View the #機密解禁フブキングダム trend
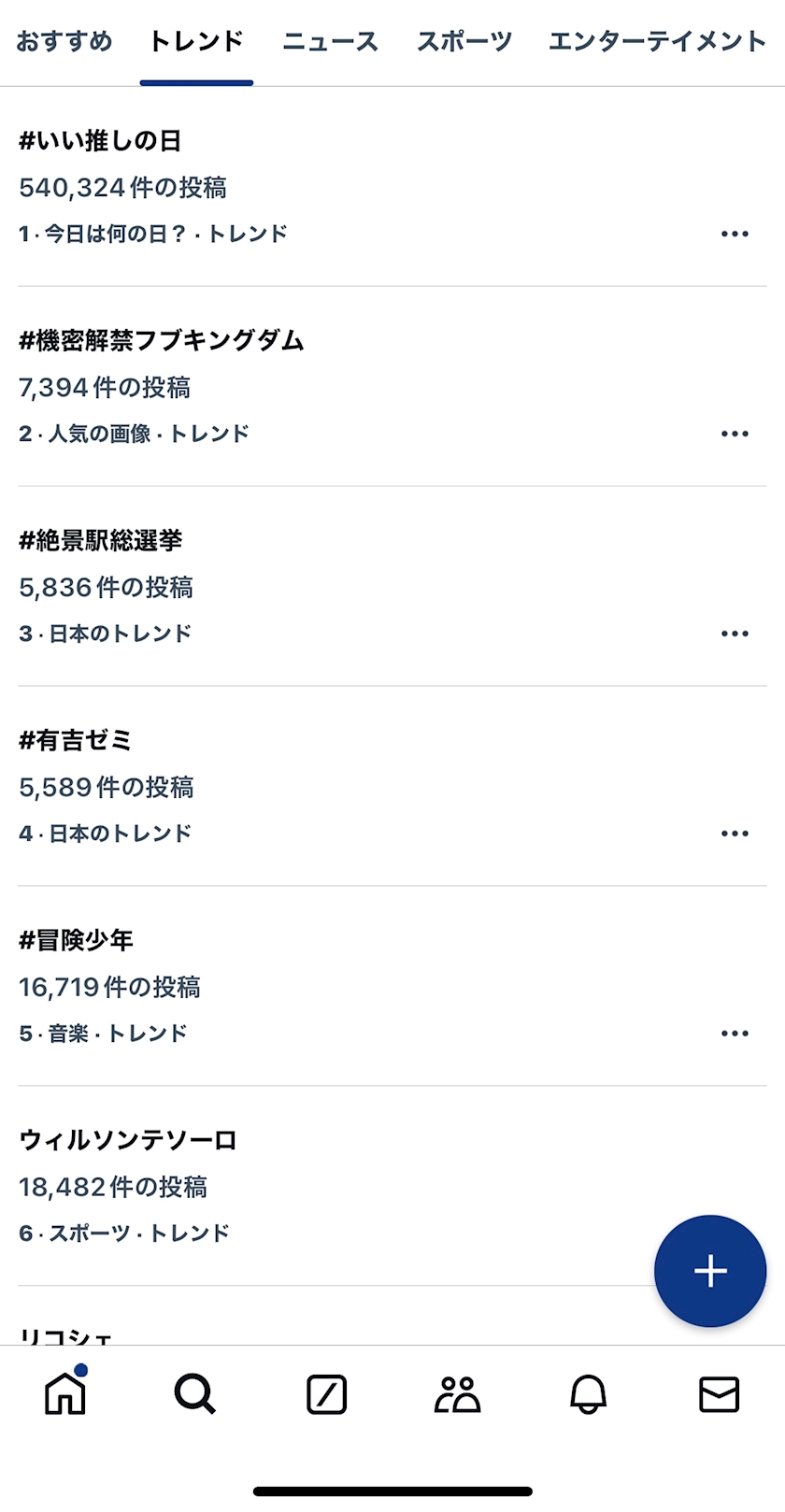 pos(162,341)
